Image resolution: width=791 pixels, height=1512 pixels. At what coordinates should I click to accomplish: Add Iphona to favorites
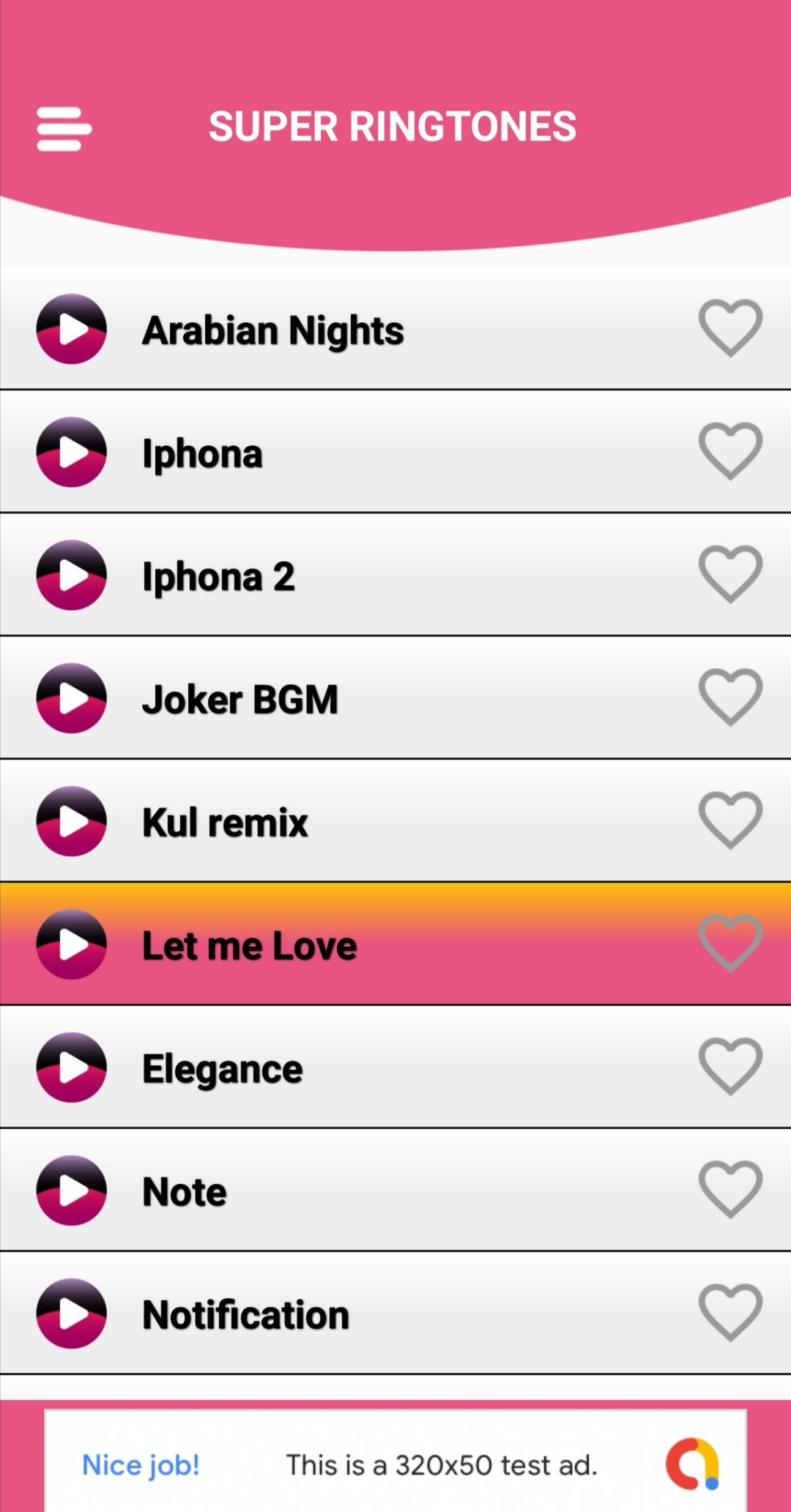click(730, 451)
